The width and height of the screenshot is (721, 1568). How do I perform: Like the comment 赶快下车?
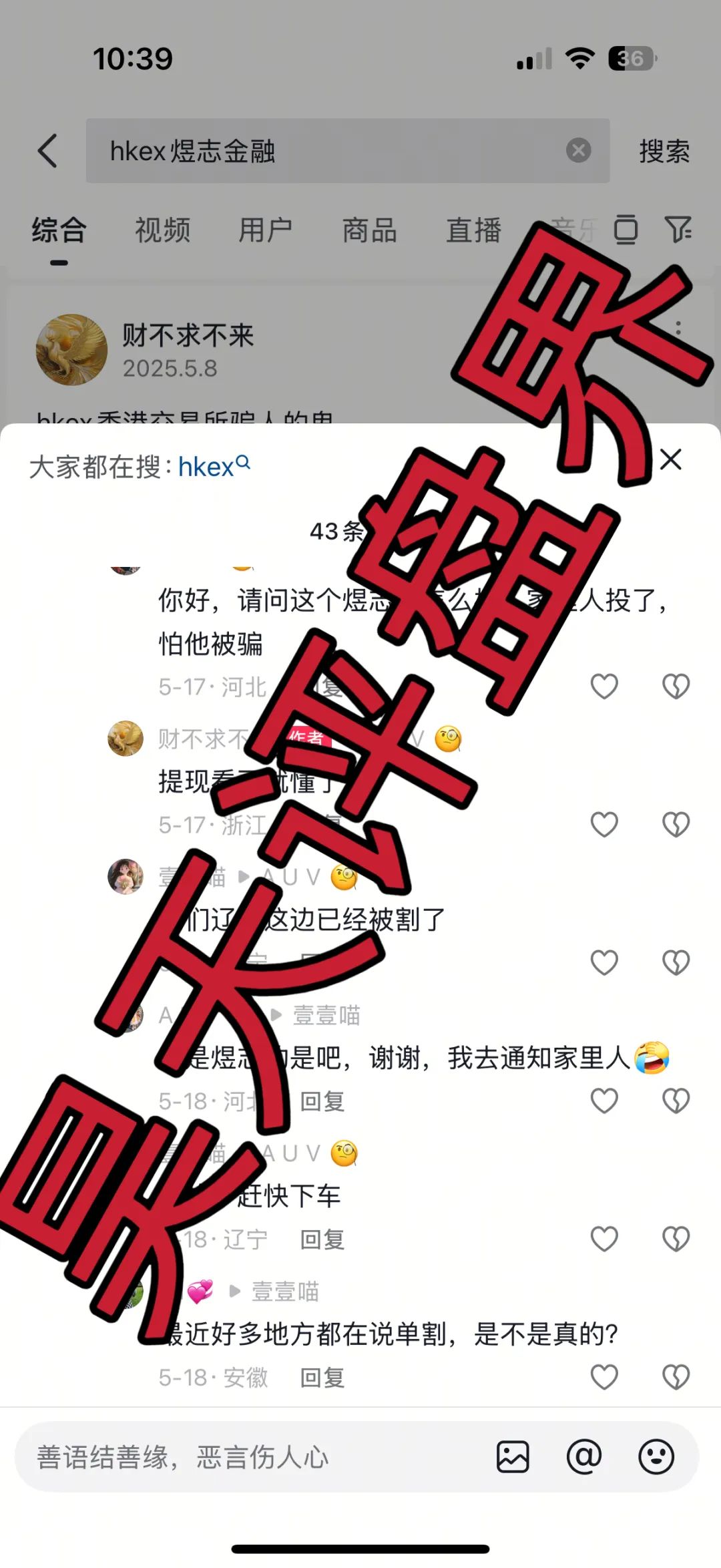coord(604,1239)
